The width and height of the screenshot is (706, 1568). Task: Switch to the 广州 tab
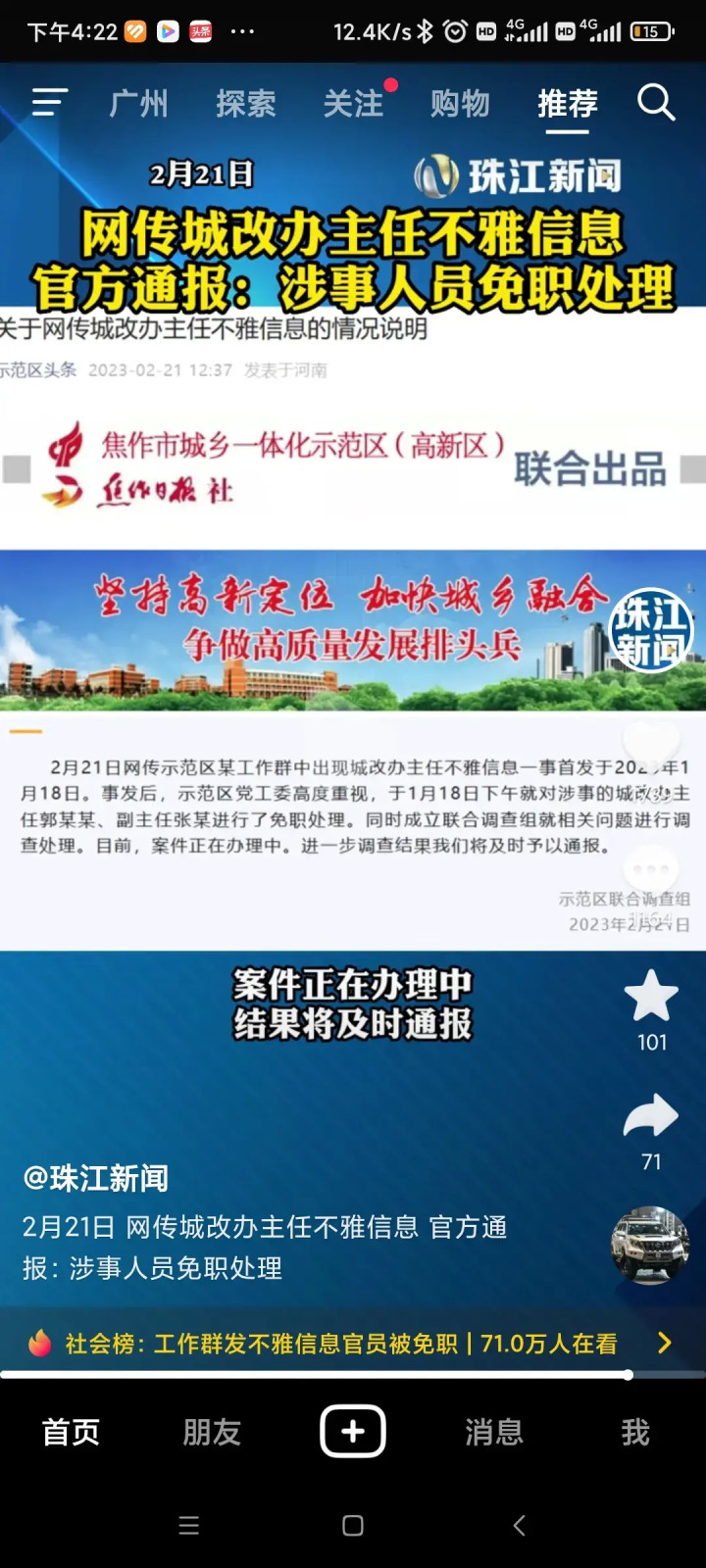coord(138,103)
